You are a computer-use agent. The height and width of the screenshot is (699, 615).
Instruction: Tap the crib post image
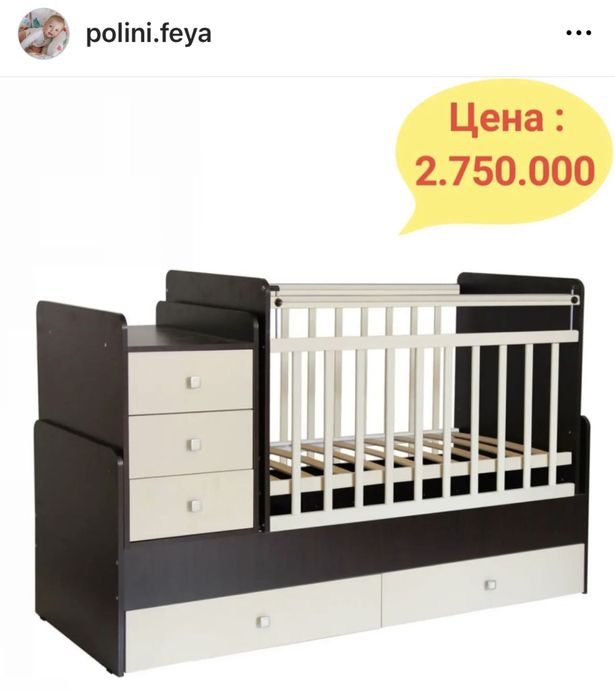coord(307,420)
